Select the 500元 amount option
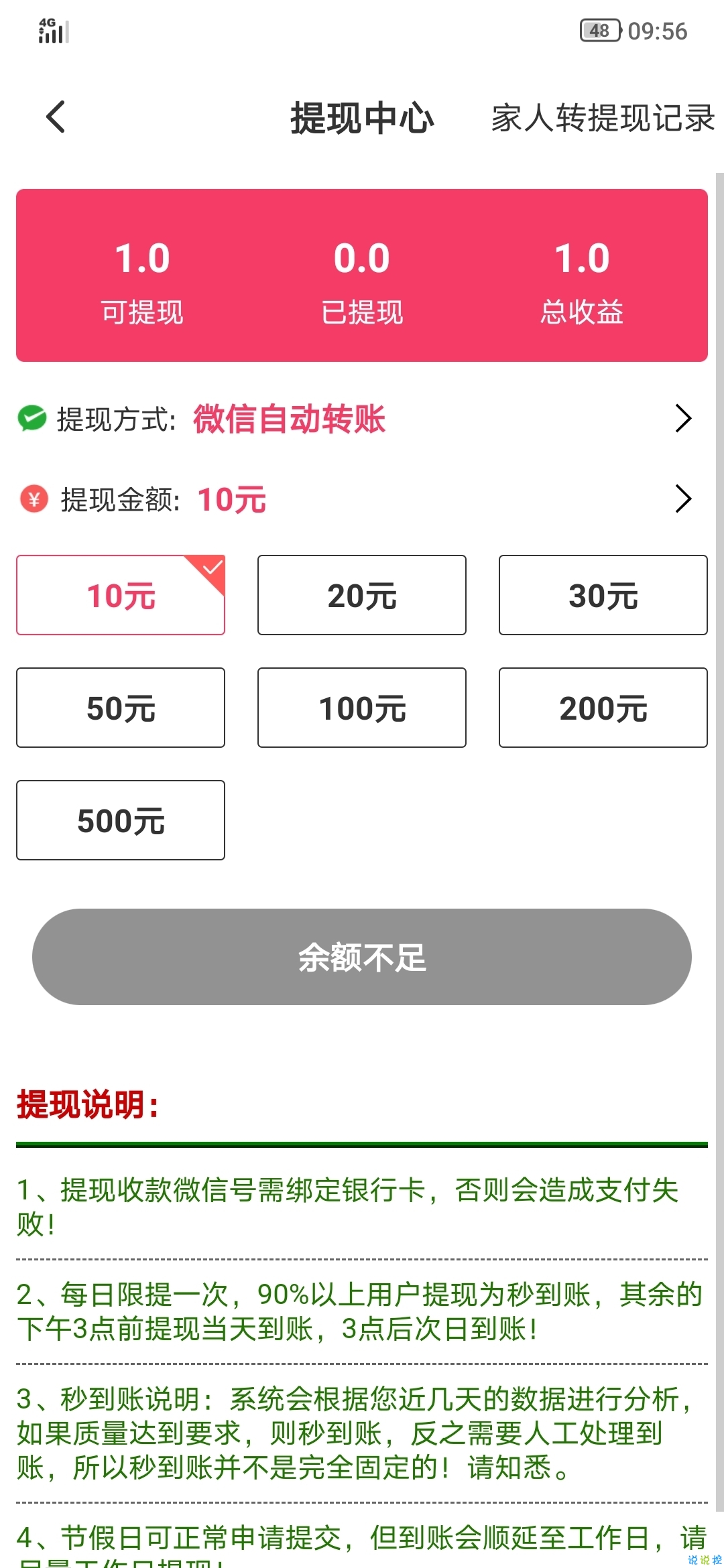This screenshot has height=1568, width=724. [121, 820]
